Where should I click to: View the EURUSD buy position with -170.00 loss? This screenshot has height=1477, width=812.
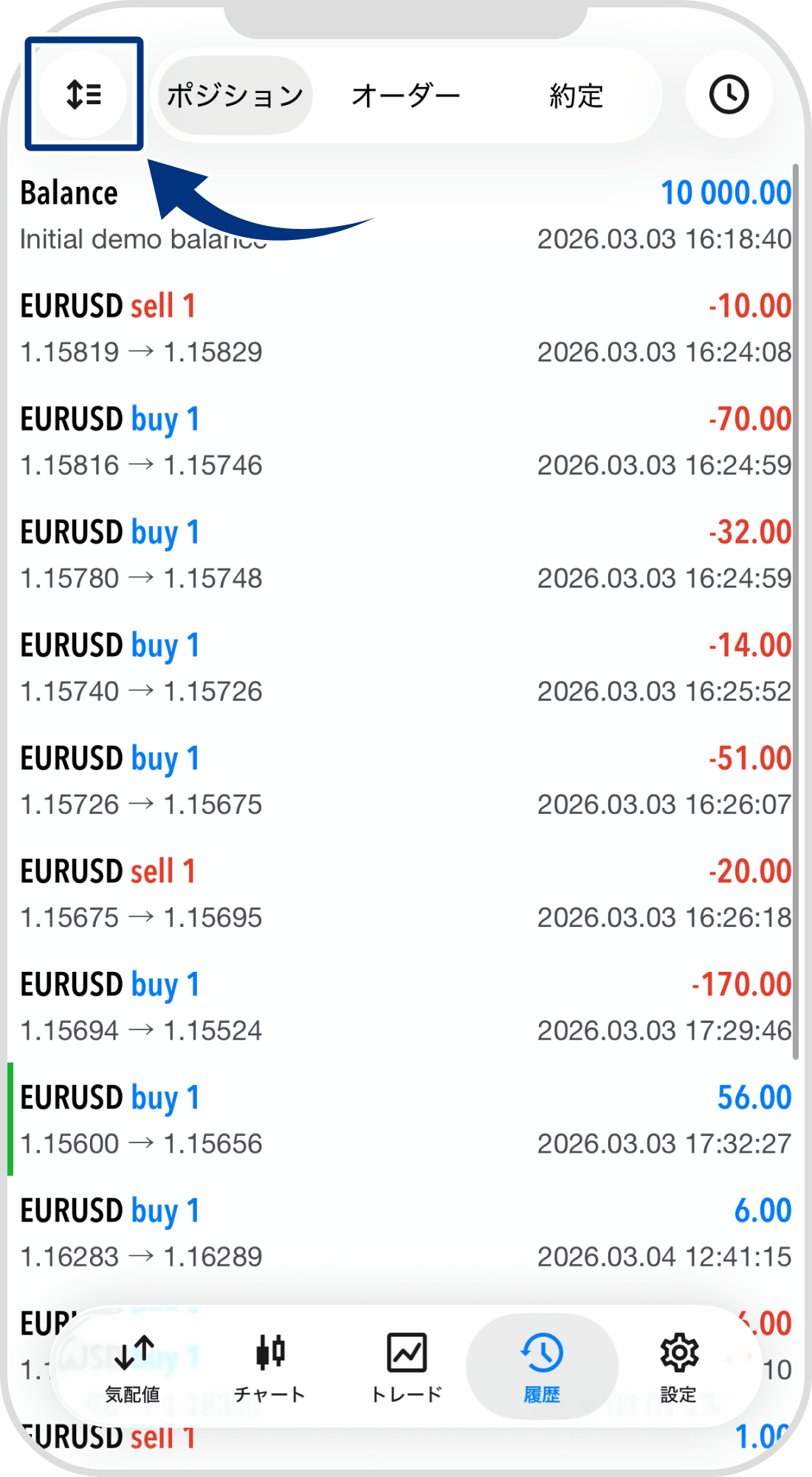click(405, 1006)
